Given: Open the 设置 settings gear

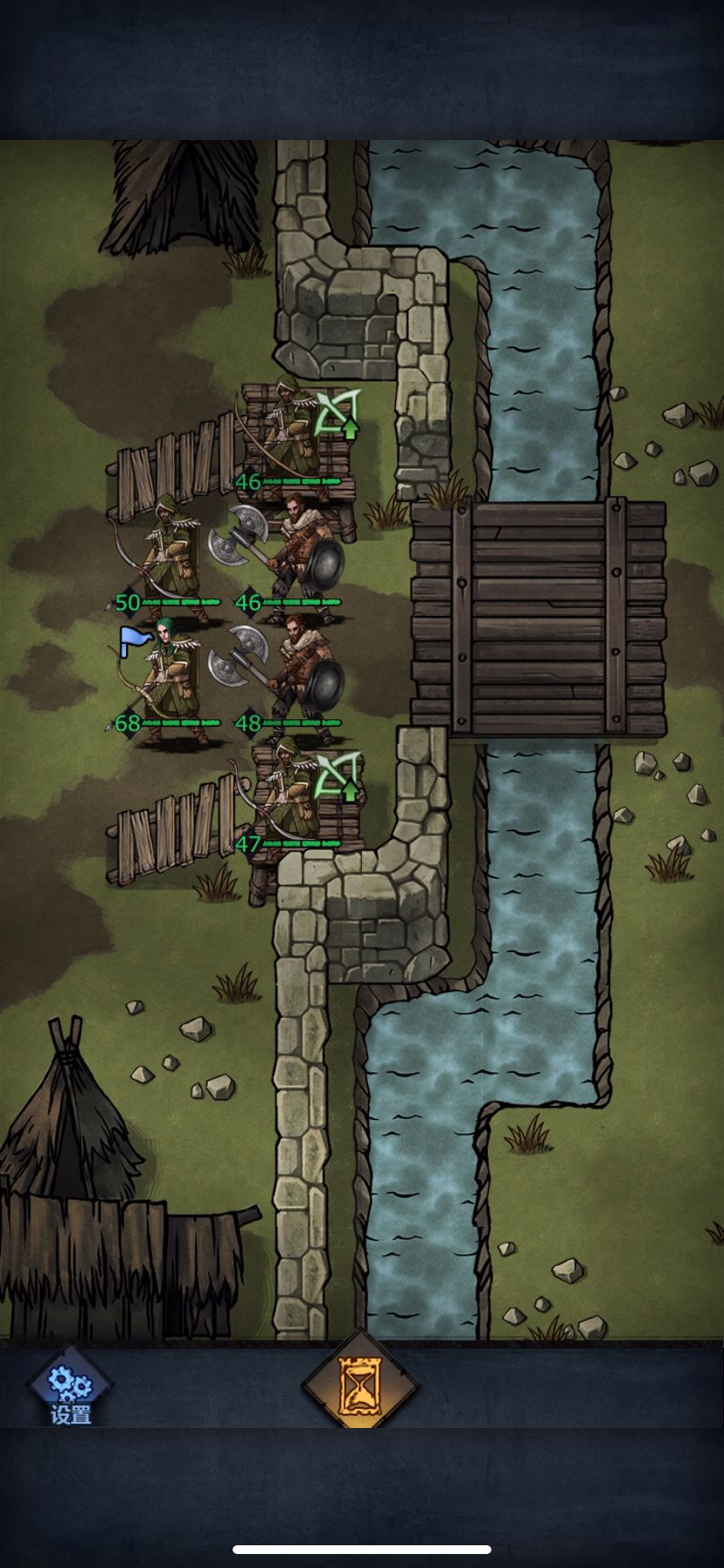Looking at the screenshot, I should click(x=70, y=1389).
